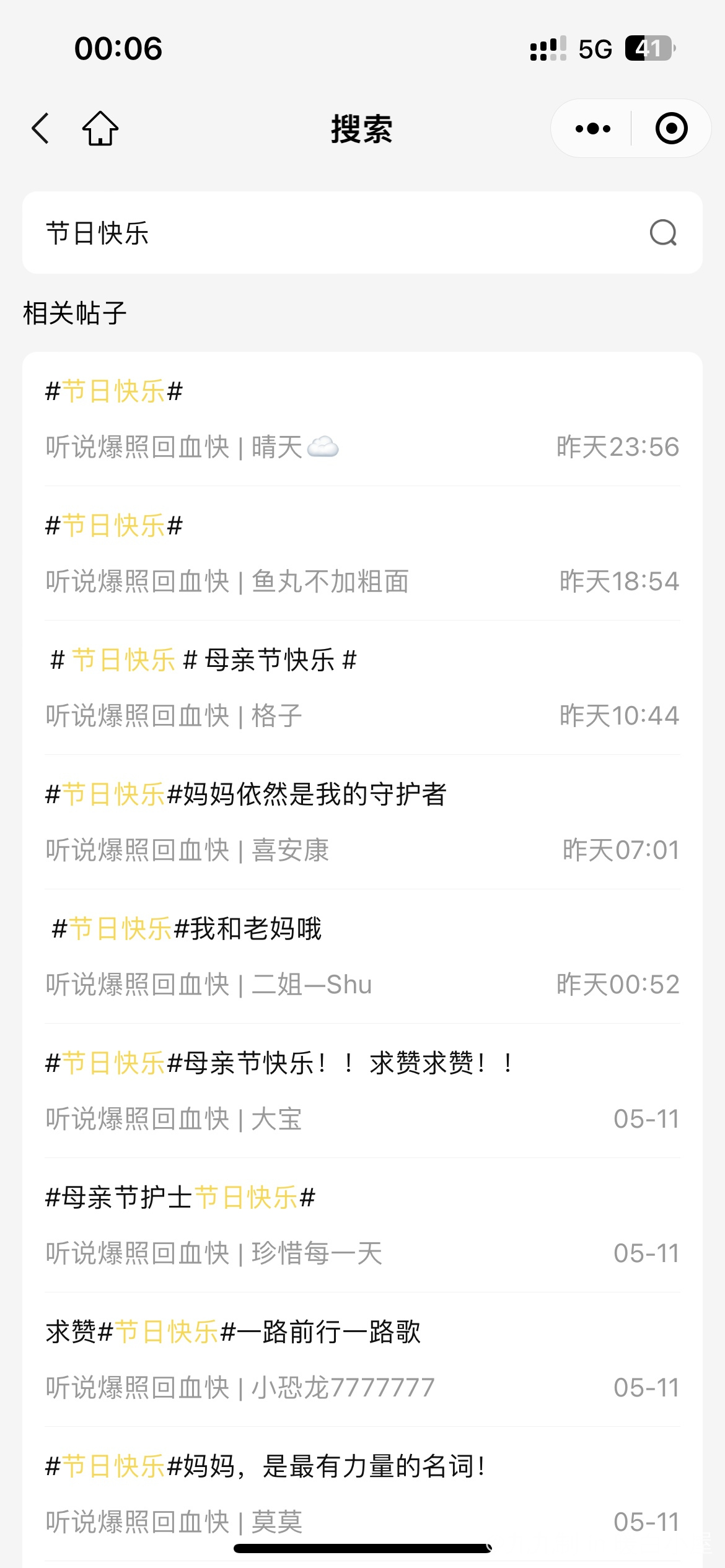Go back using the back arrow
The width and height of the screenshot is (725, 1568).
[x=41, y=129]
